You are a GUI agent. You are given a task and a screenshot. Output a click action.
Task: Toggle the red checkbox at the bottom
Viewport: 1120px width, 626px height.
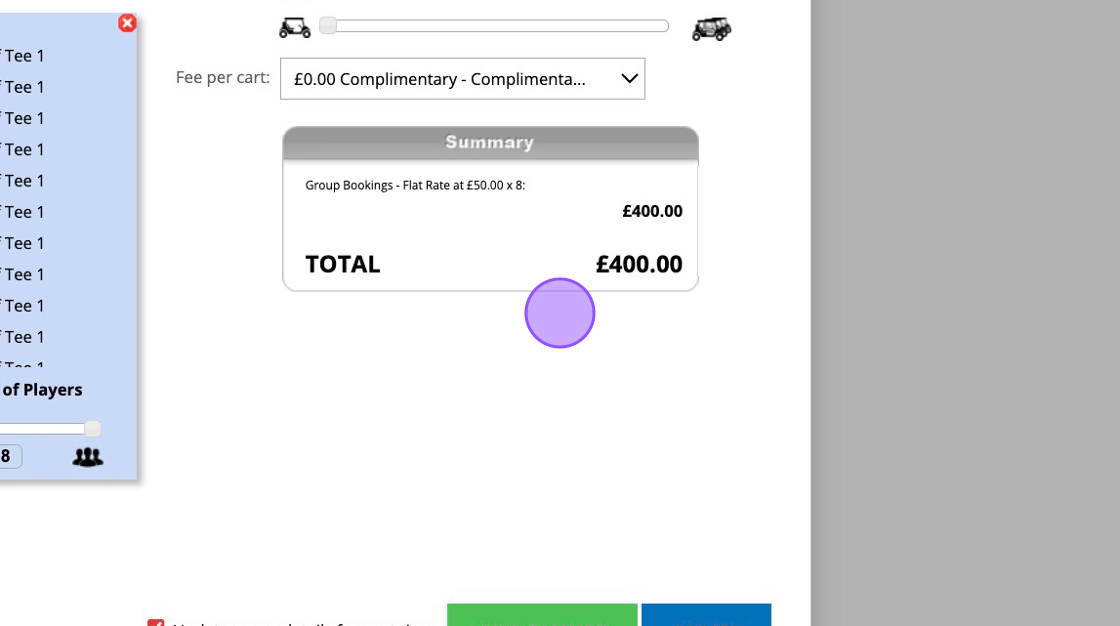point(156,622)
